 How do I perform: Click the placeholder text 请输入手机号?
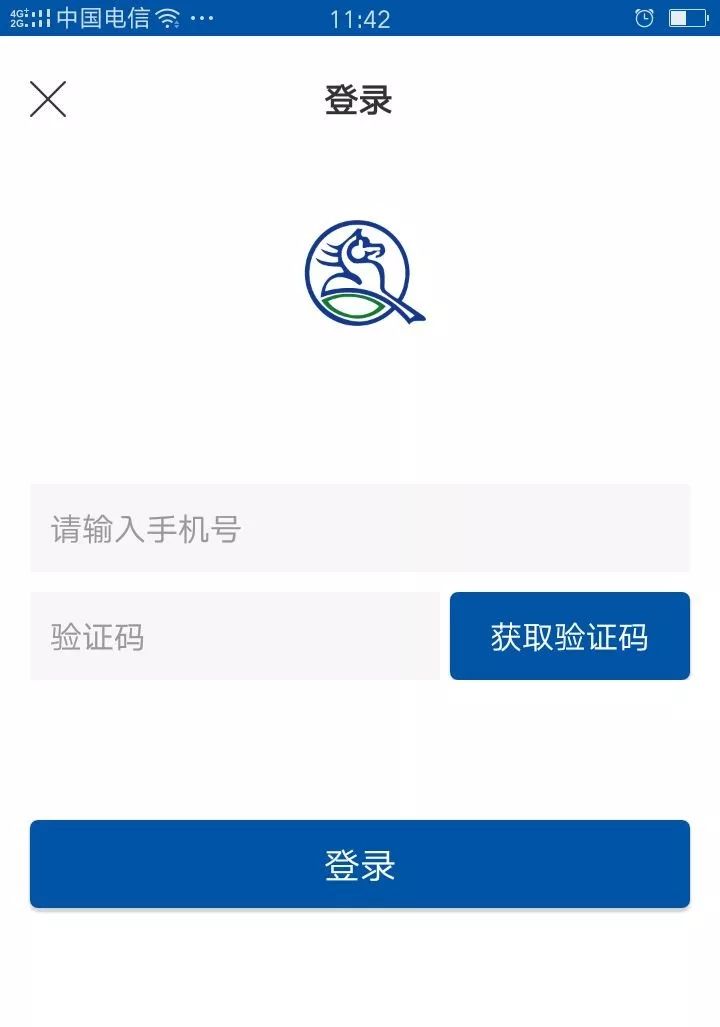tap(145, 529)
